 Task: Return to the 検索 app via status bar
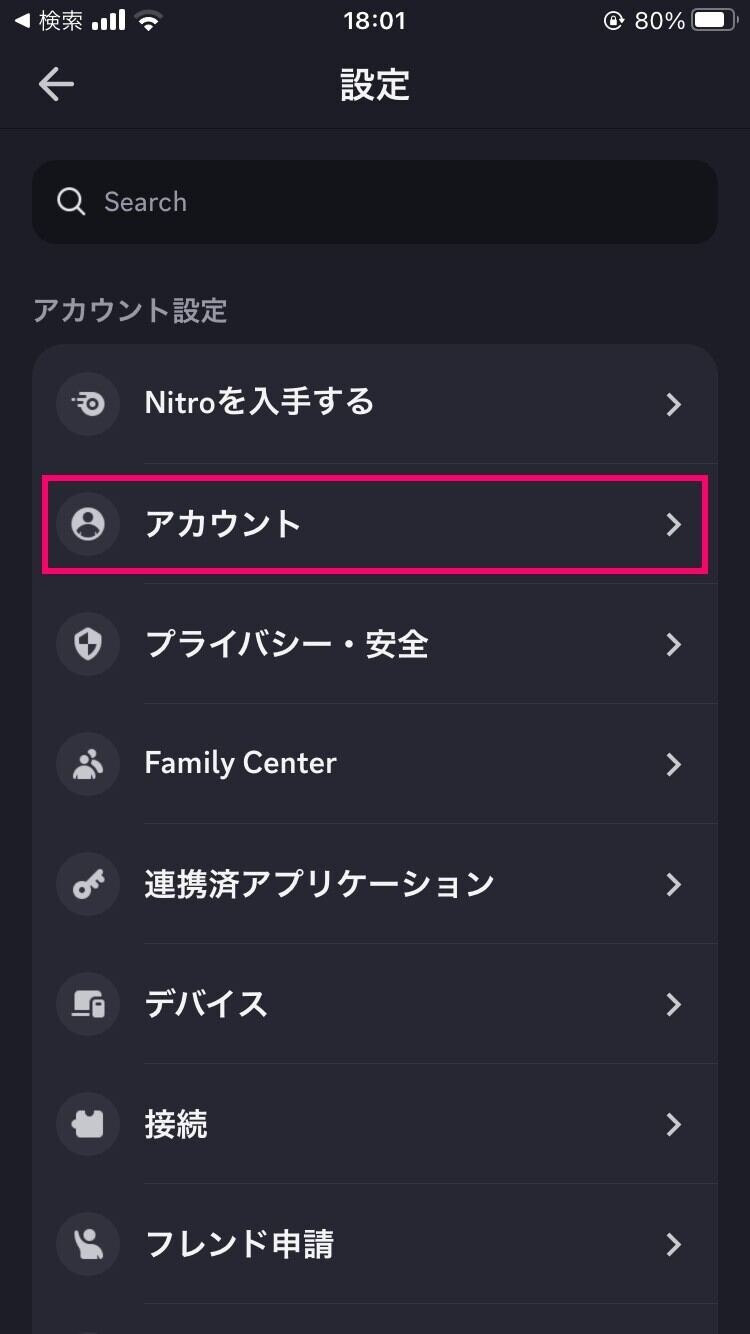tap(48, 20)
